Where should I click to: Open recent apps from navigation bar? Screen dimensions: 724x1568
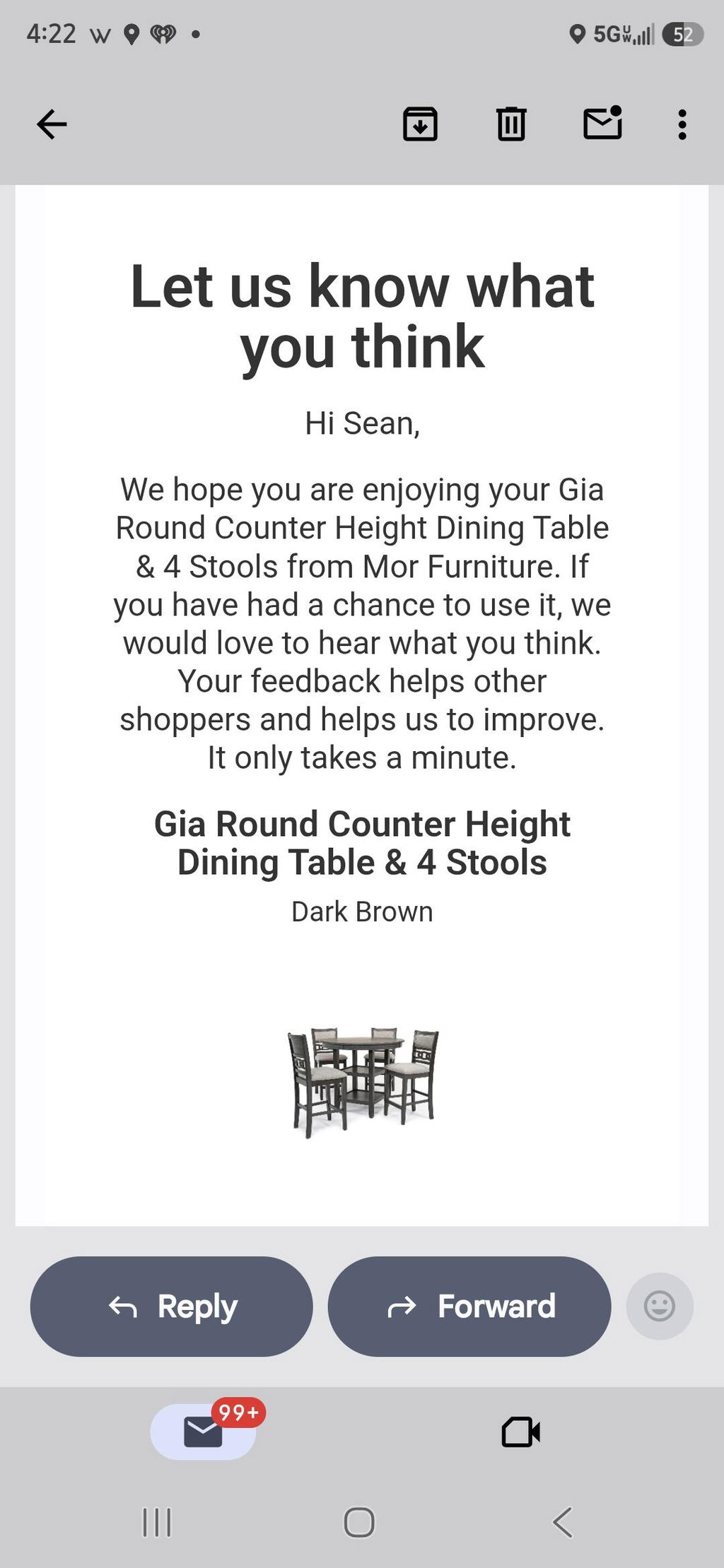pos(157,1522)
